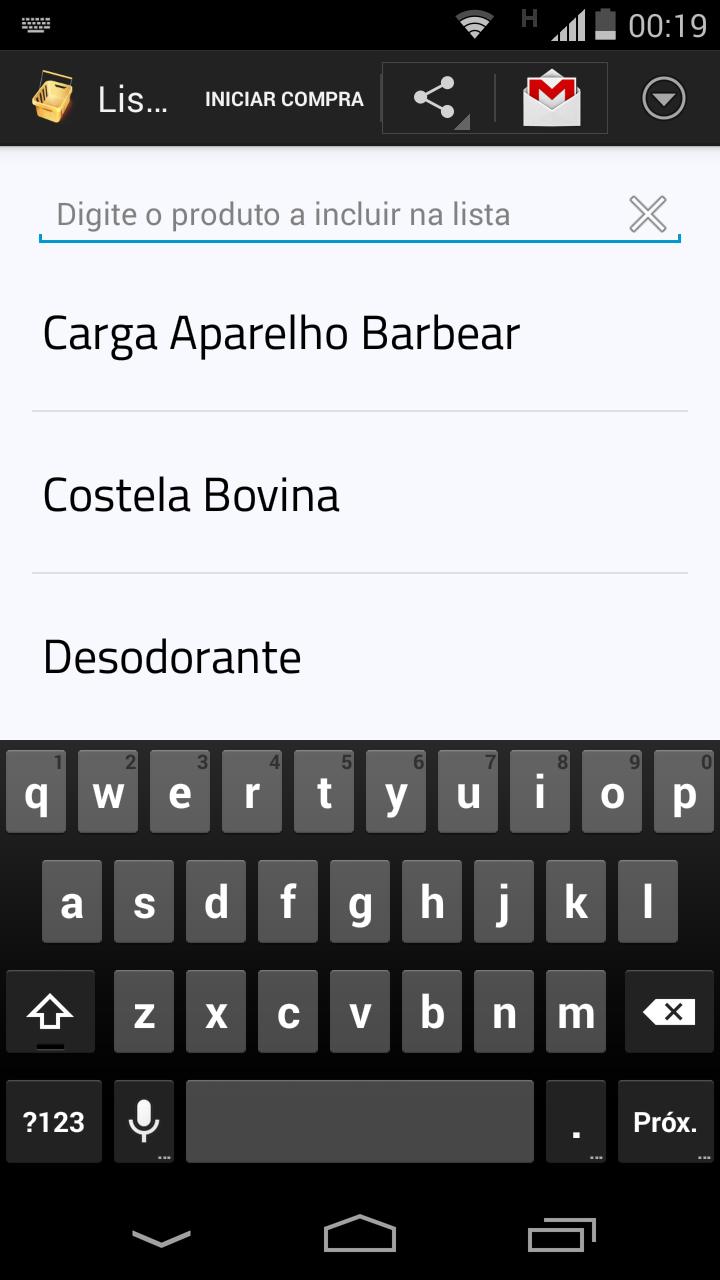
Task: Tap the keyboard's Próx. key
Action: click(x=665, y=1122)
